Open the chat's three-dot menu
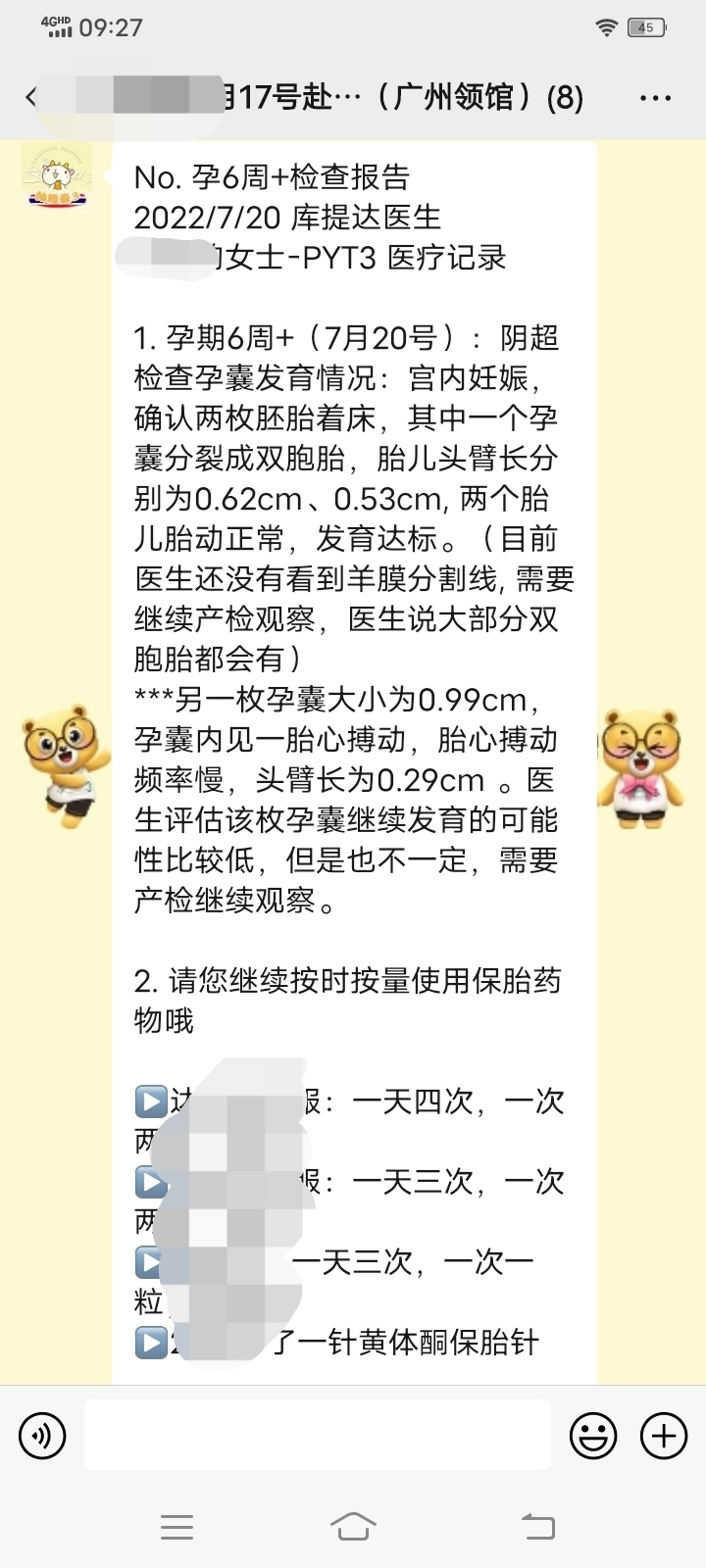The height and width of the screenshot is (1568, 706). point(655,98)
